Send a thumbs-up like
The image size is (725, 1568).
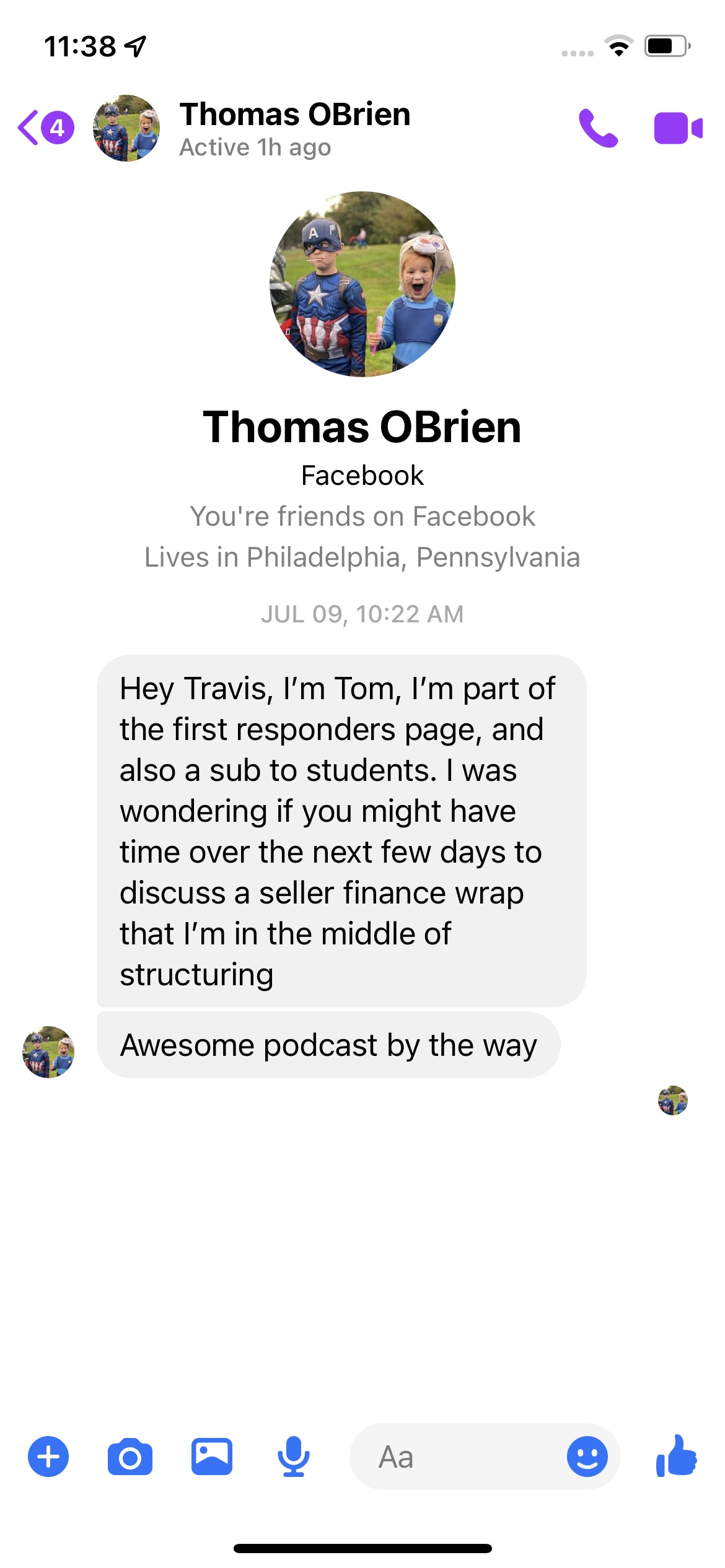(677, 1457)
